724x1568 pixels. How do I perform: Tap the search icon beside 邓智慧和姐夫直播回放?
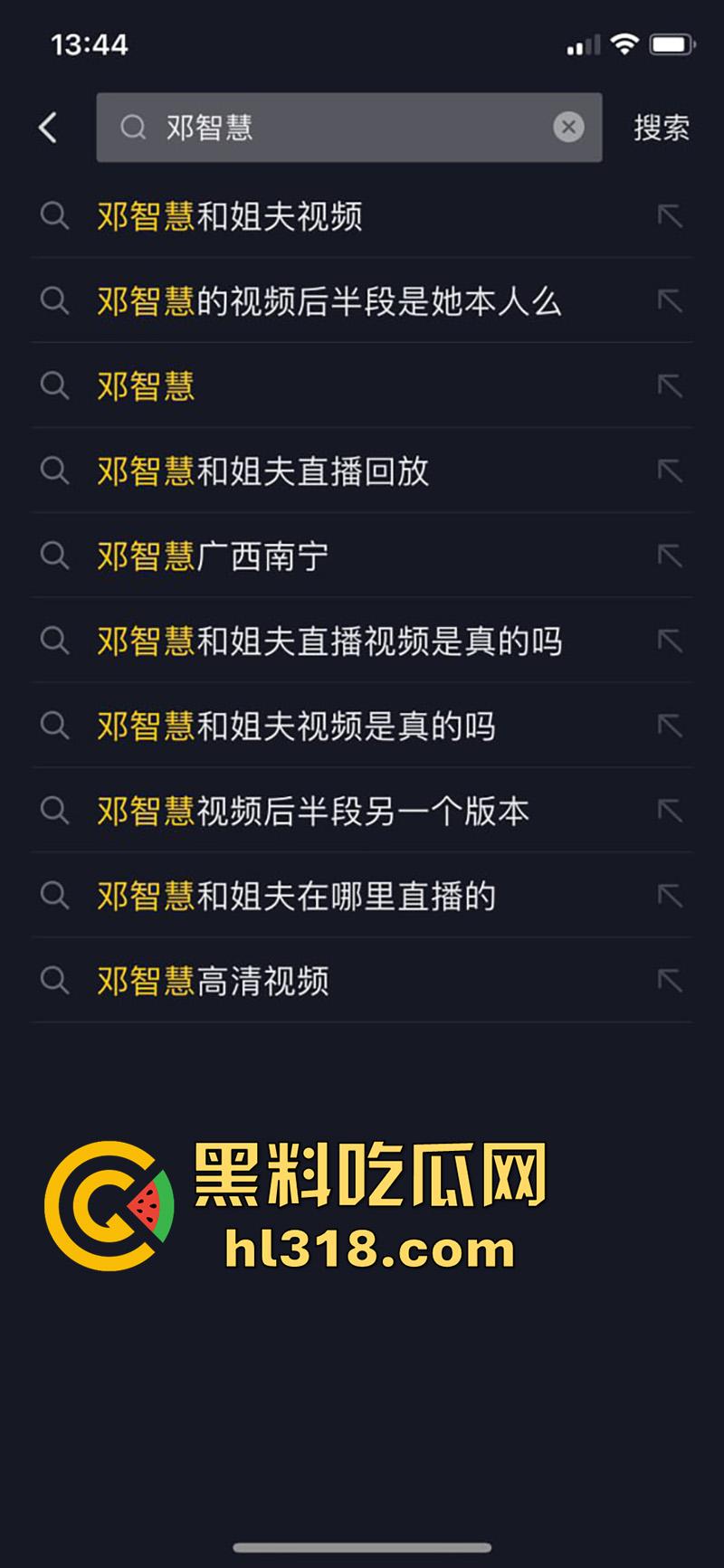point(55,471)
